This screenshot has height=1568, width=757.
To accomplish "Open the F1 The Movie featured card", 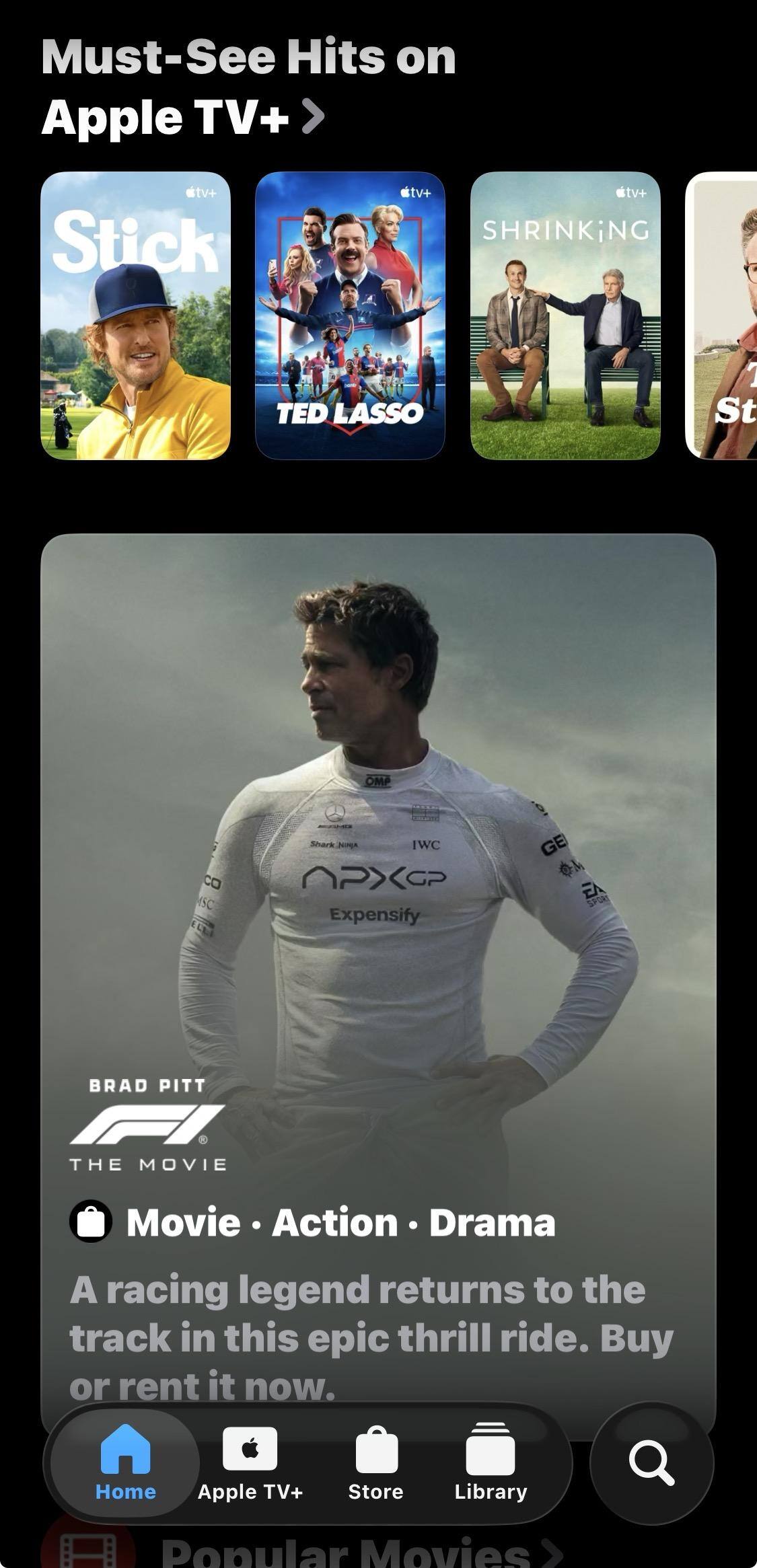I will point(378,942).
